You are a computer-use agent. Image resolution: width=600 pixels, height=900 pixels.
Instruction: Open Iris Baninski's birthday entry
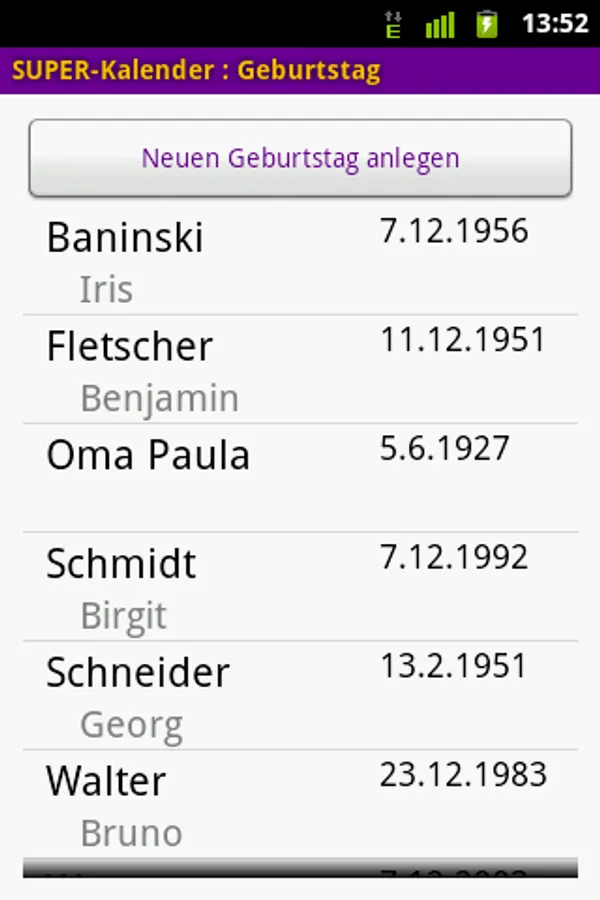(300, 261)
